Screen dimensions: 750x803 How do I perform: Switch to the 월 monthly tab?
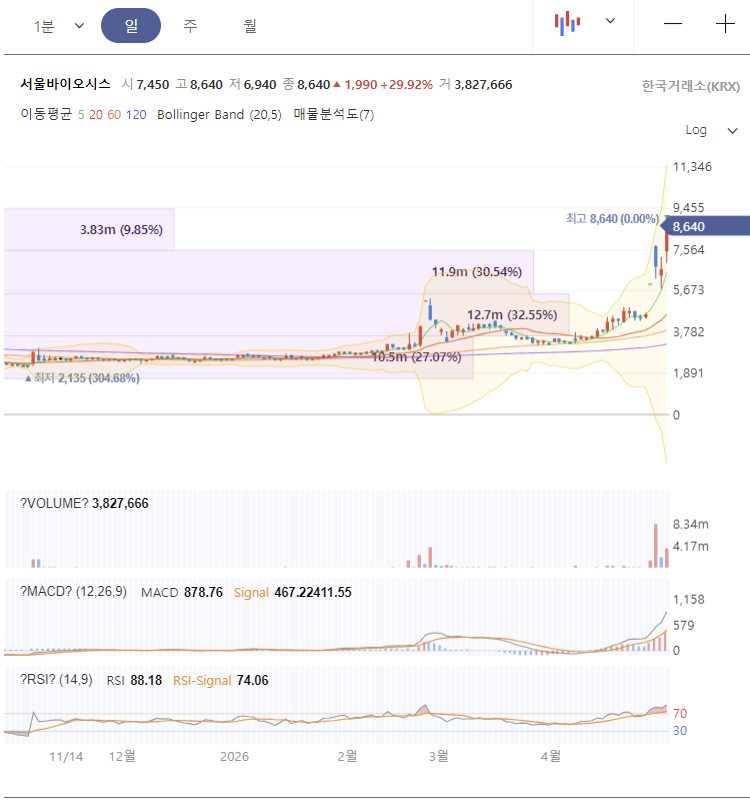(x=249, y=27)
